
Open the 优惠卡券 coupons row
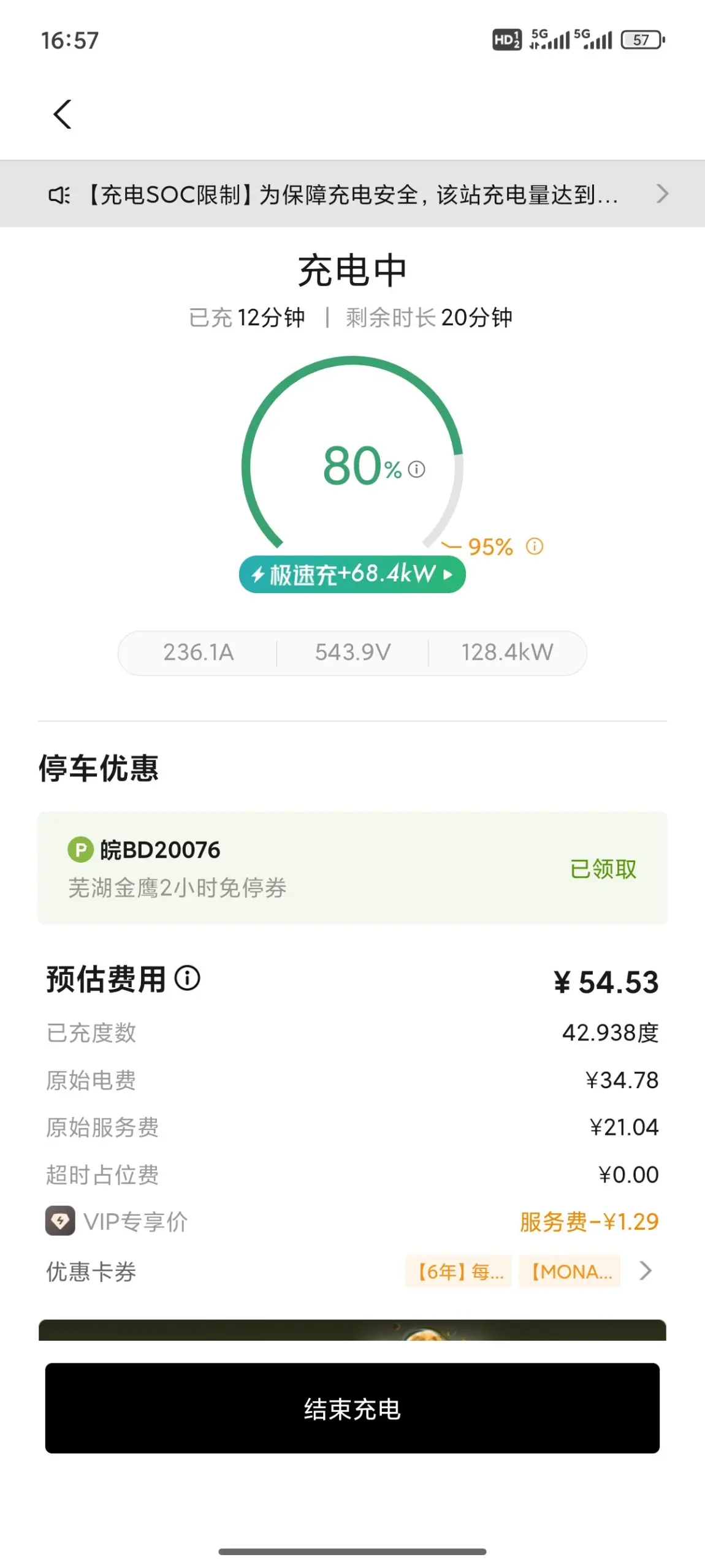click(352, 1271)
